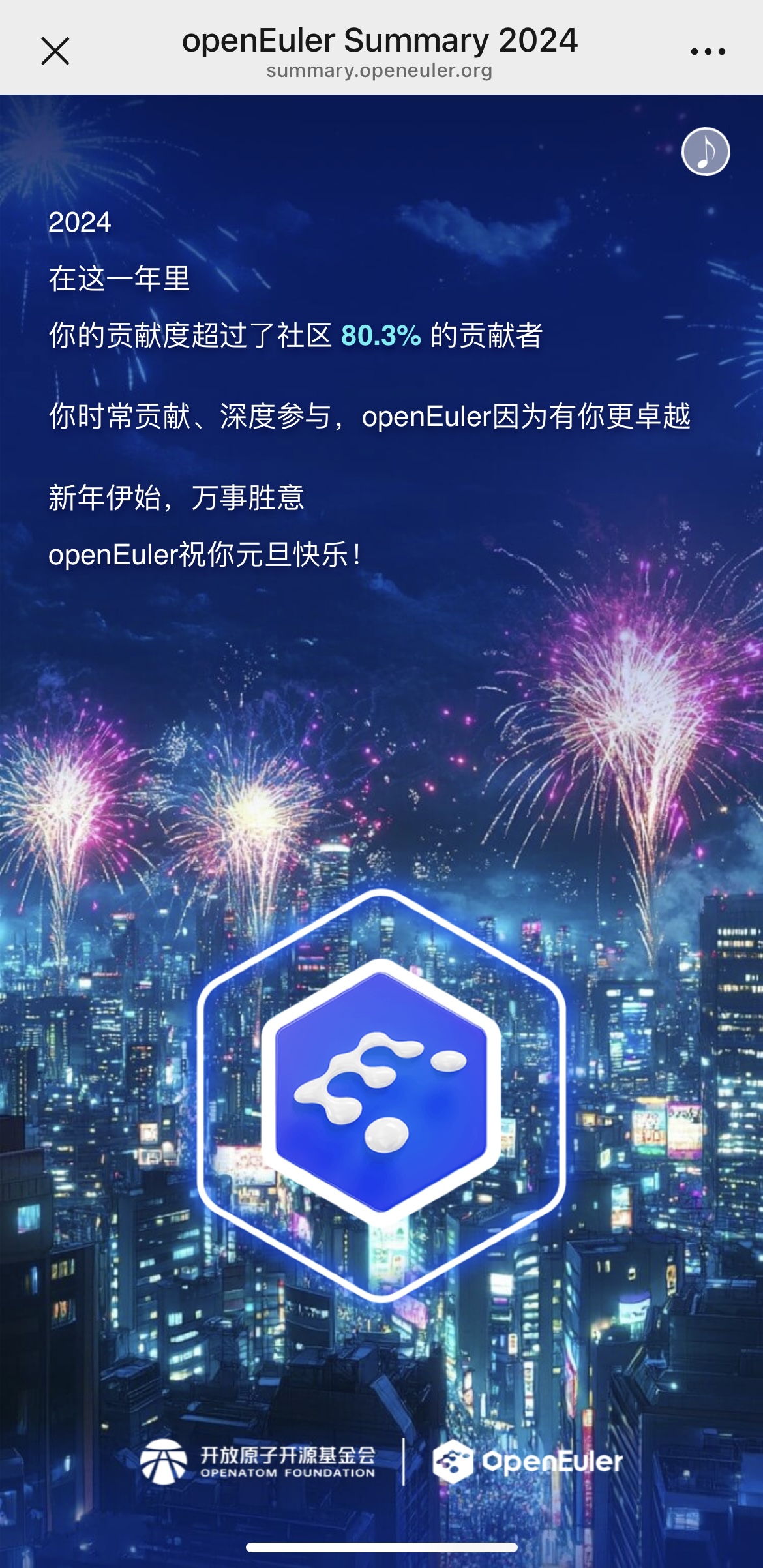Toggle the background music note button
The image size is (763, 1568).
(x=706, y=151)
